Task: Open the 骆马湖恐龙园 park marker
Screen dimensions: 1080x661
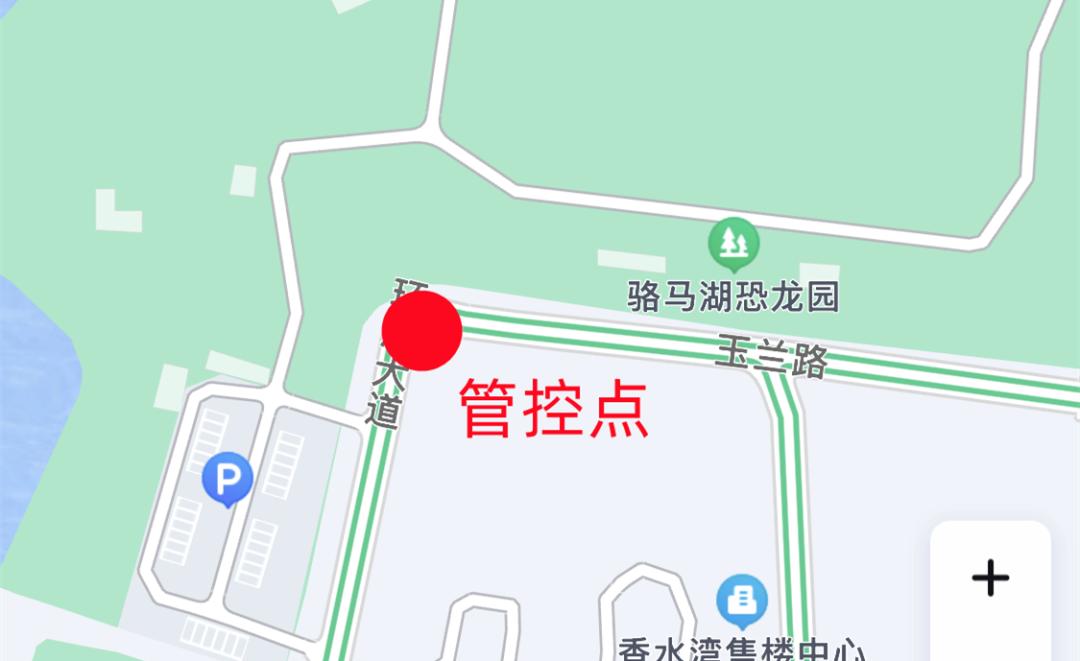Action: click(734, 243)
